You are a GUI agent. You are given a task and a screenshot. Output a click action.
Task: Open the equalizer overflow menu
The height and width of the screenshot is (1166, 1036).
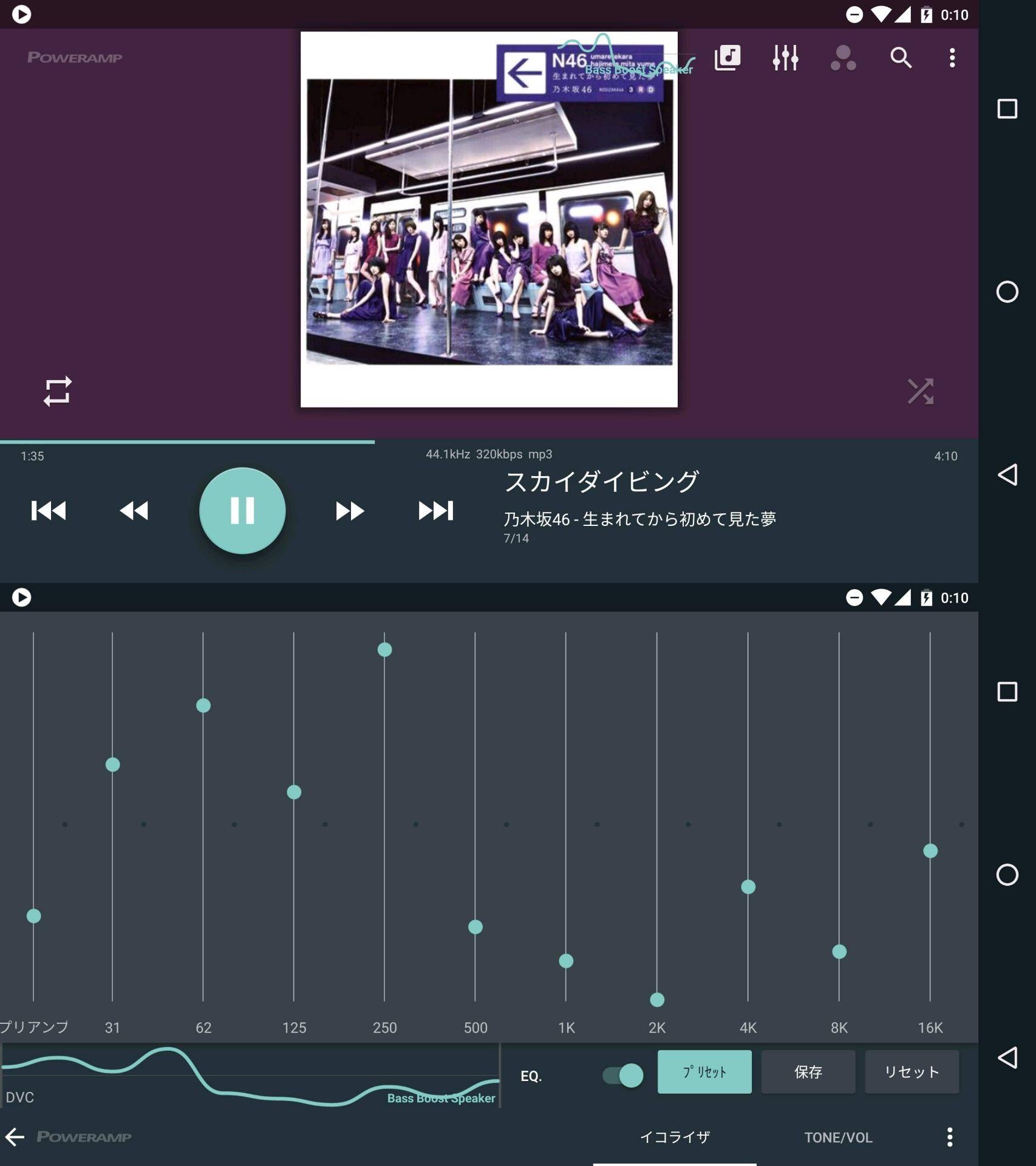tap(950, 1137)
